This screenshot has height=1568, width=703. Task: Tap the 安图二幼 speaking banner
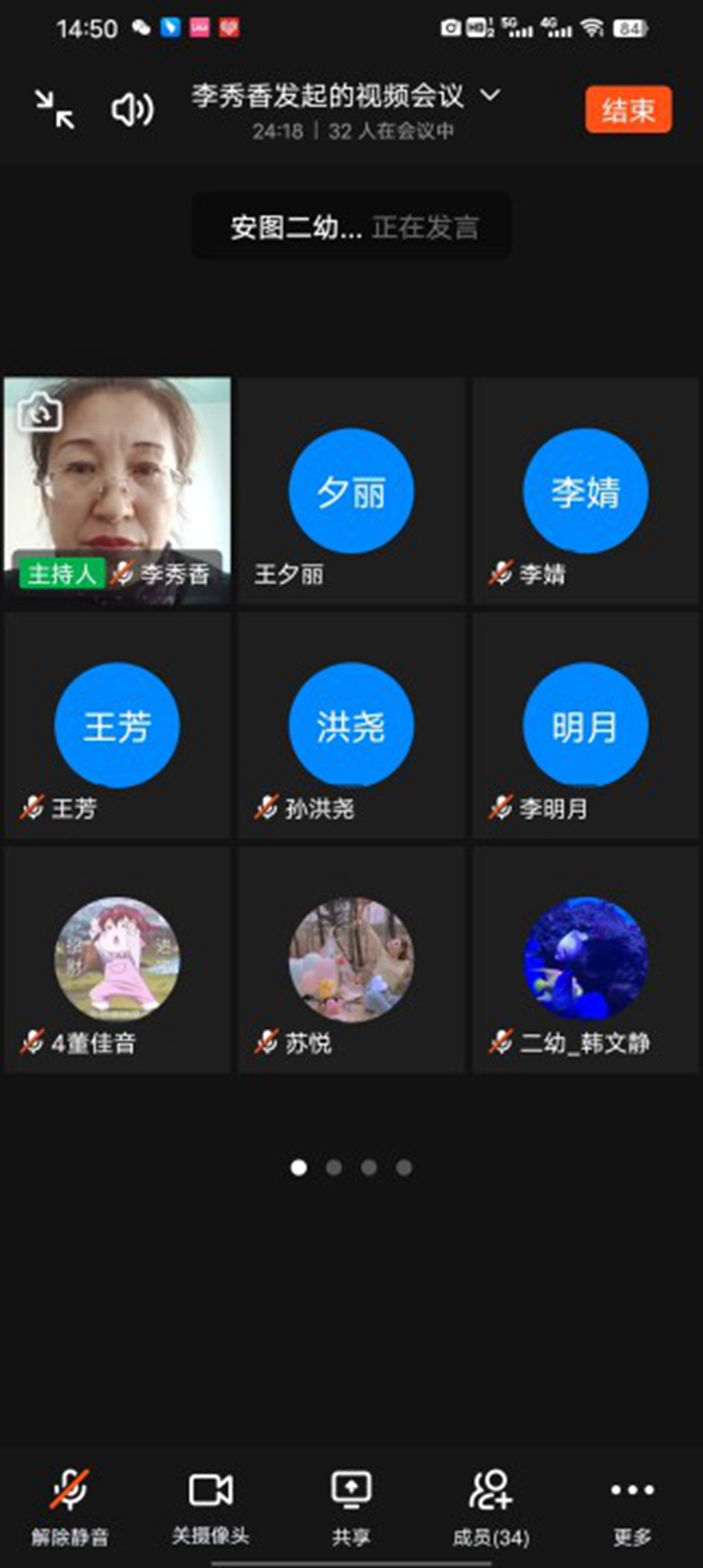coord(351,225)
